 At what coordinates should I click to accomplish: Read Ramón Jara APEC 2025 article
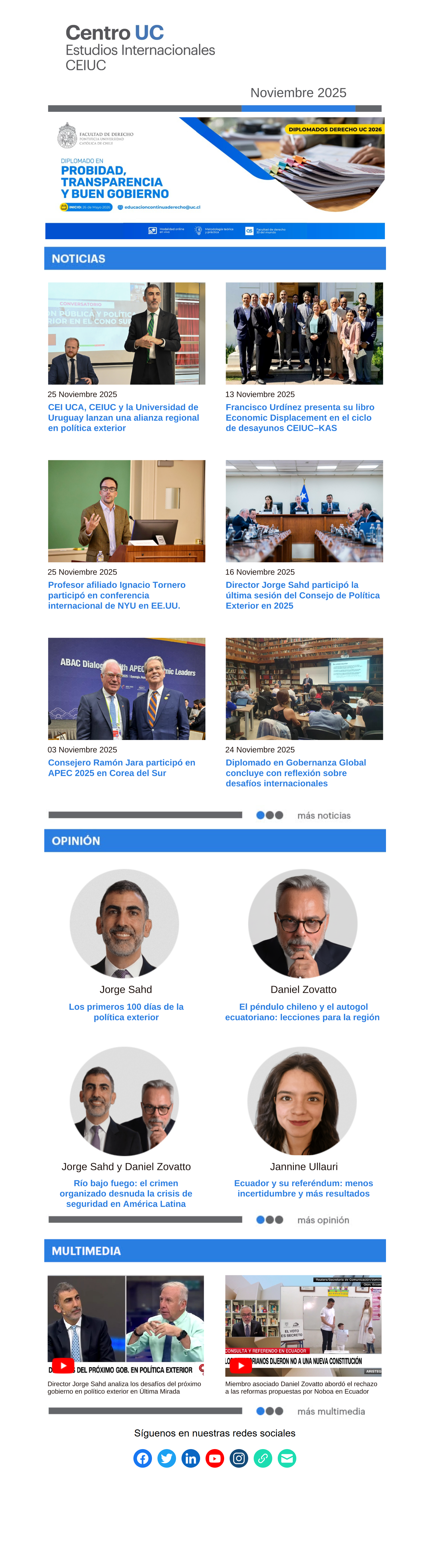[x=121, y=768]
